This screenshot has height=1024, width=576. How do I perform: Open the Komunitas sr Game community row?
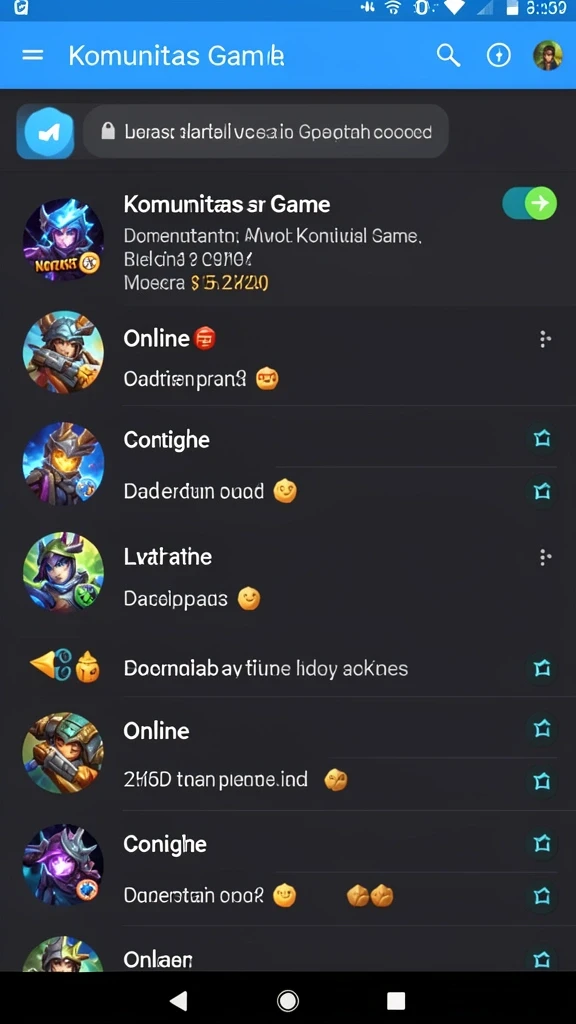288,240
